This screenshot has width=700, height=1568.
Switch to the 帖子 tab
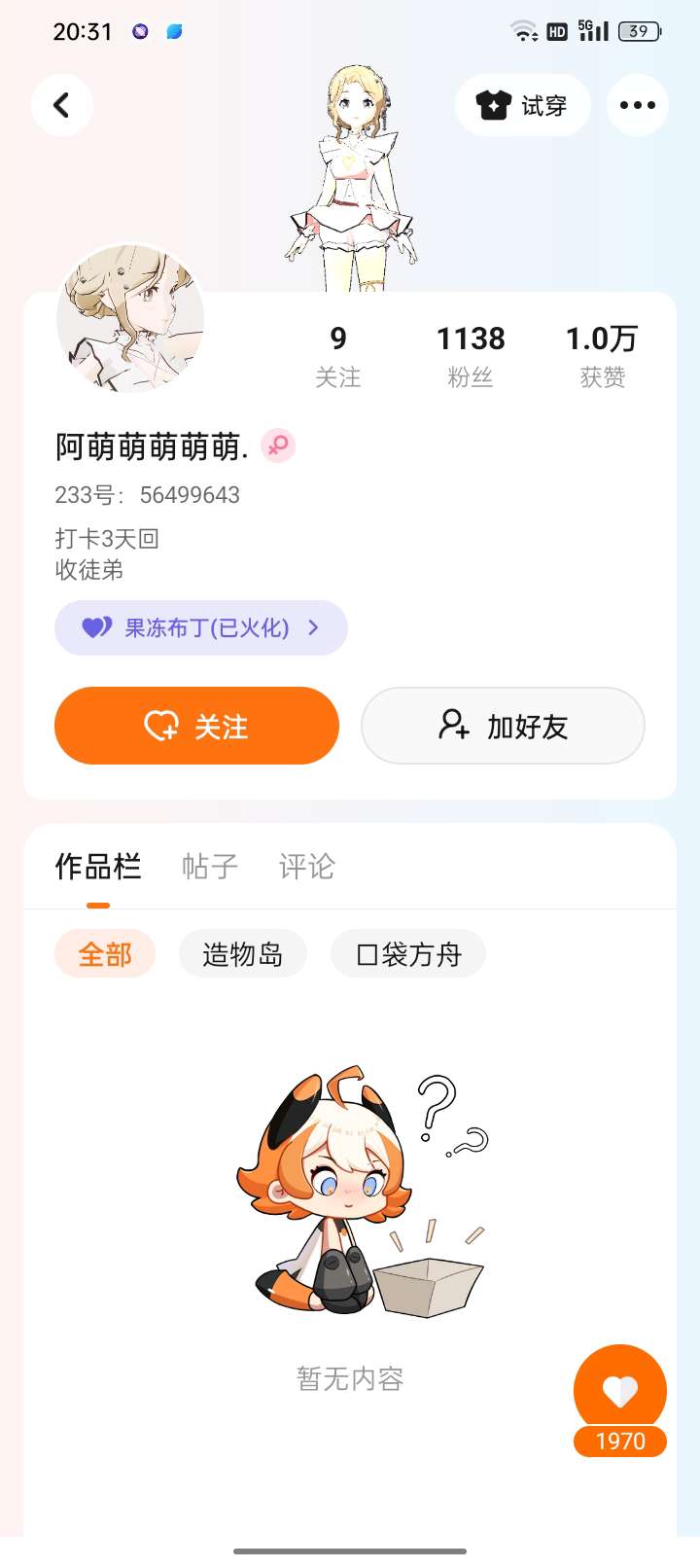point(210,866)
